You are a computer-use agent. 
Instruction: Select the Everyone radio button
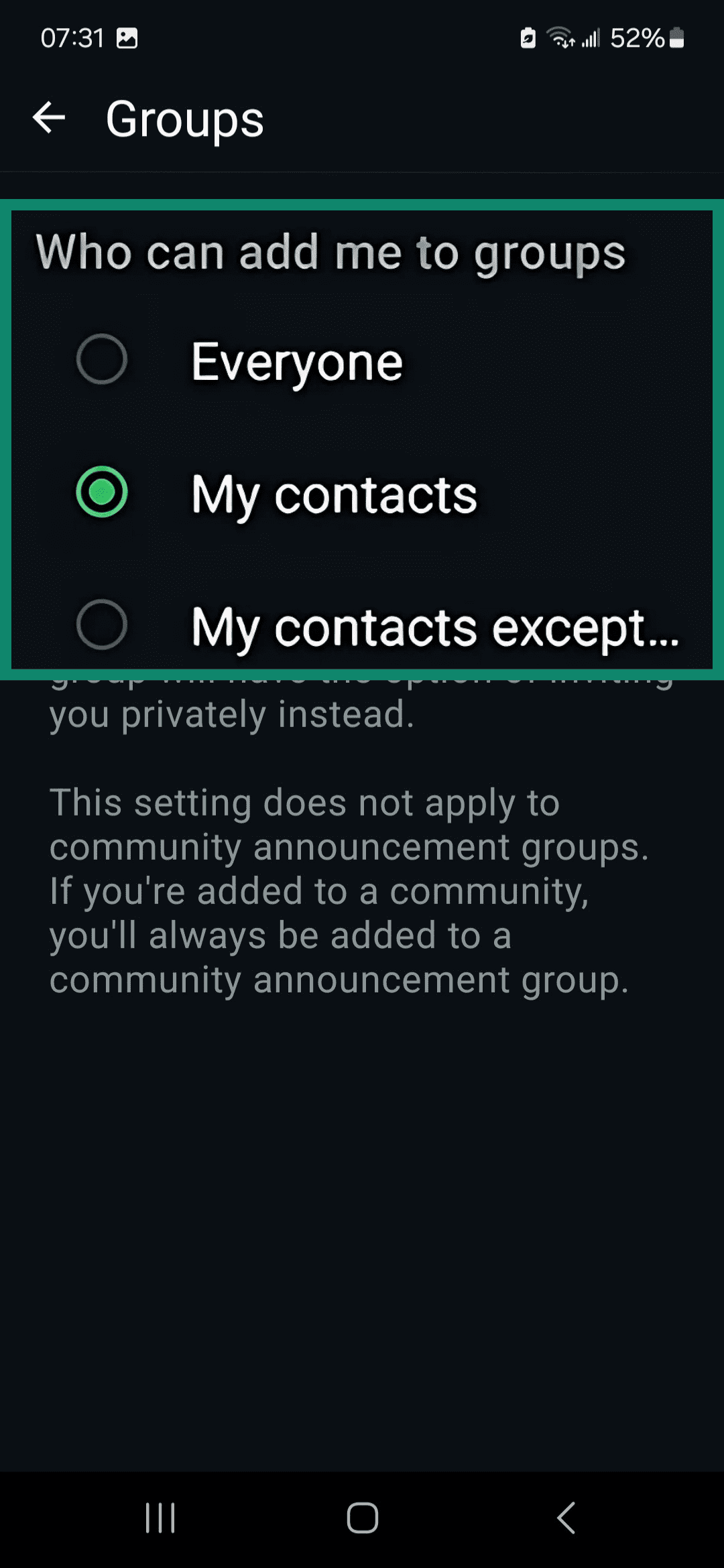point(102,361)
